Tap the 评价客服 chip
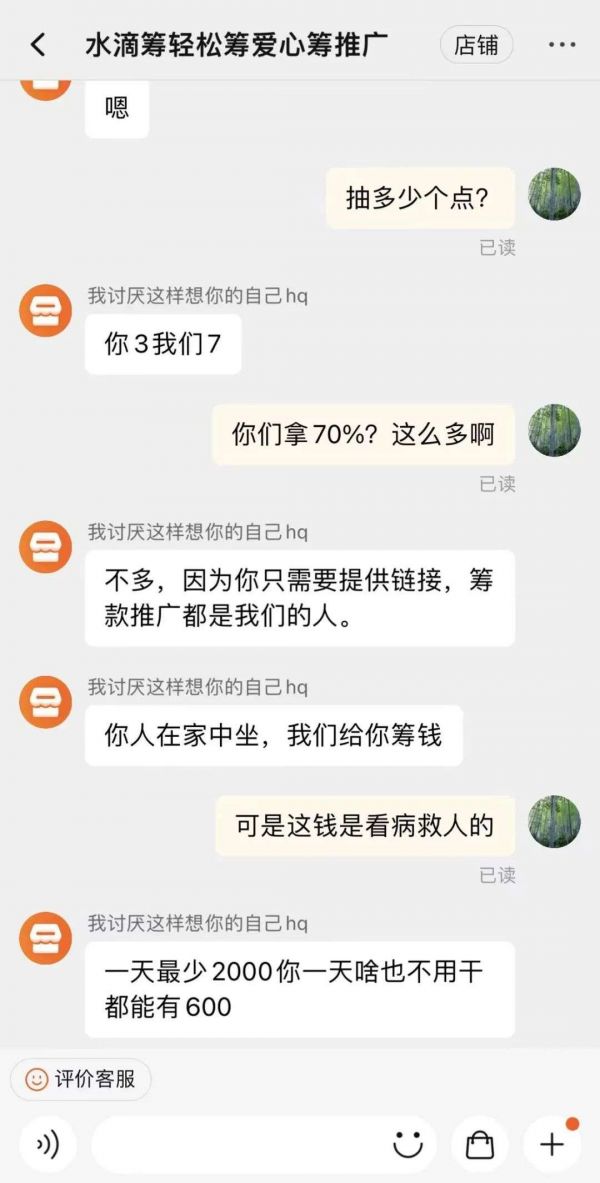This screenshot has width=600, height=1183. tap(81, 1079)
